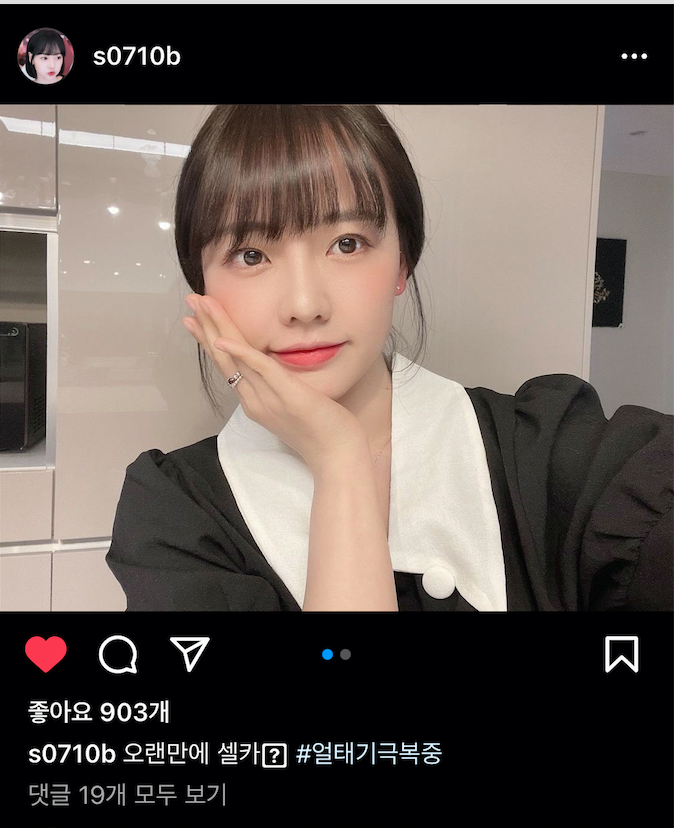Open the three-dot overflow menu
674x828 pixels.
(634, 57)
